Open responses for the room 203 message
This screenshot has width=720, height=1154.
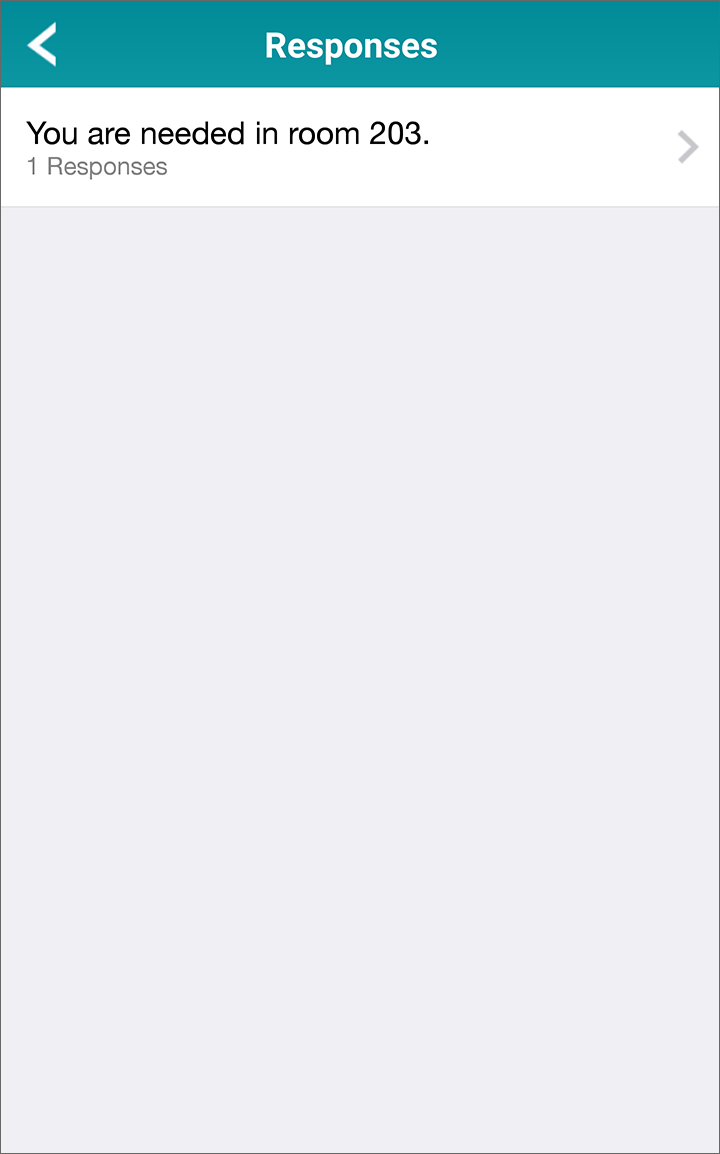click(360, 147)
